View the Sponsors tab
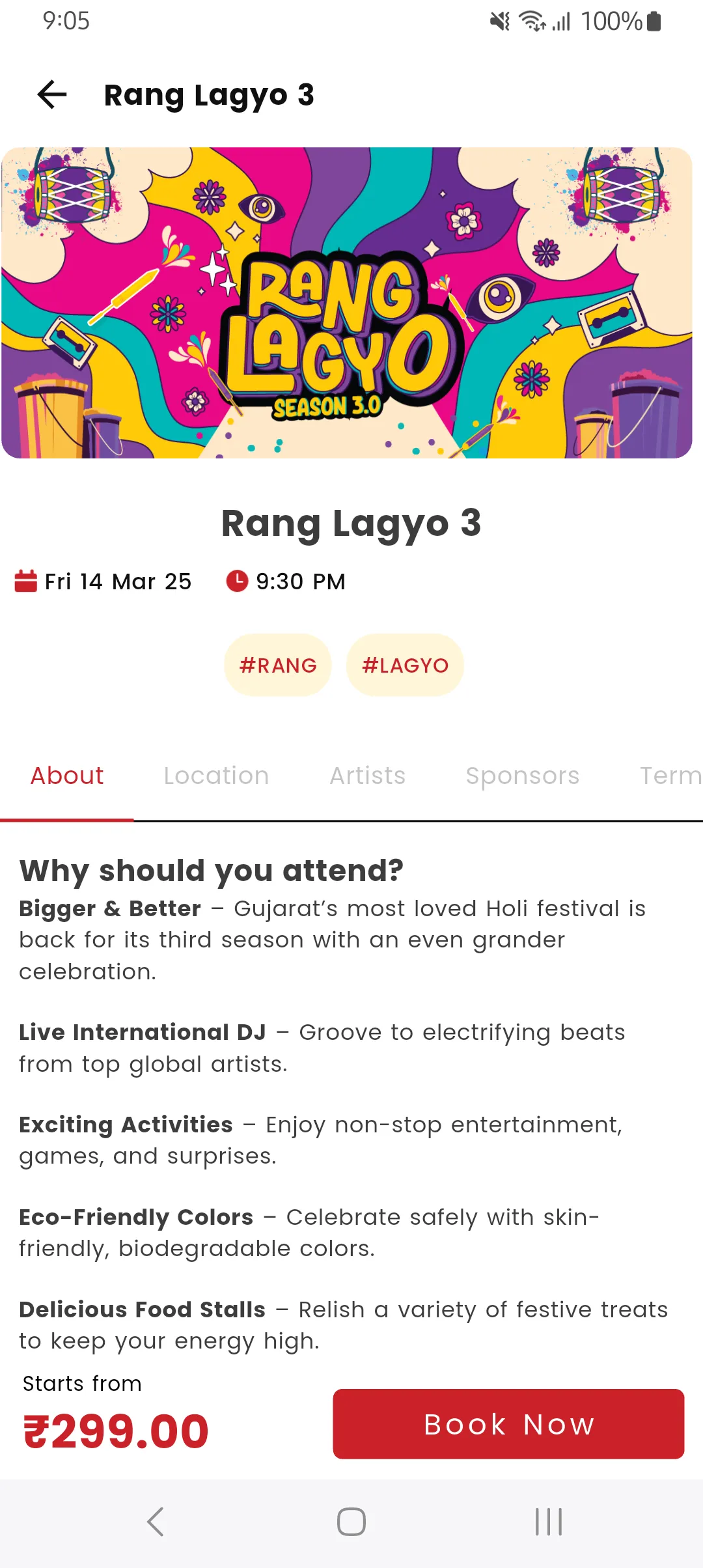Viewport: 703px width, 1568px height. (x=522, y=776)
